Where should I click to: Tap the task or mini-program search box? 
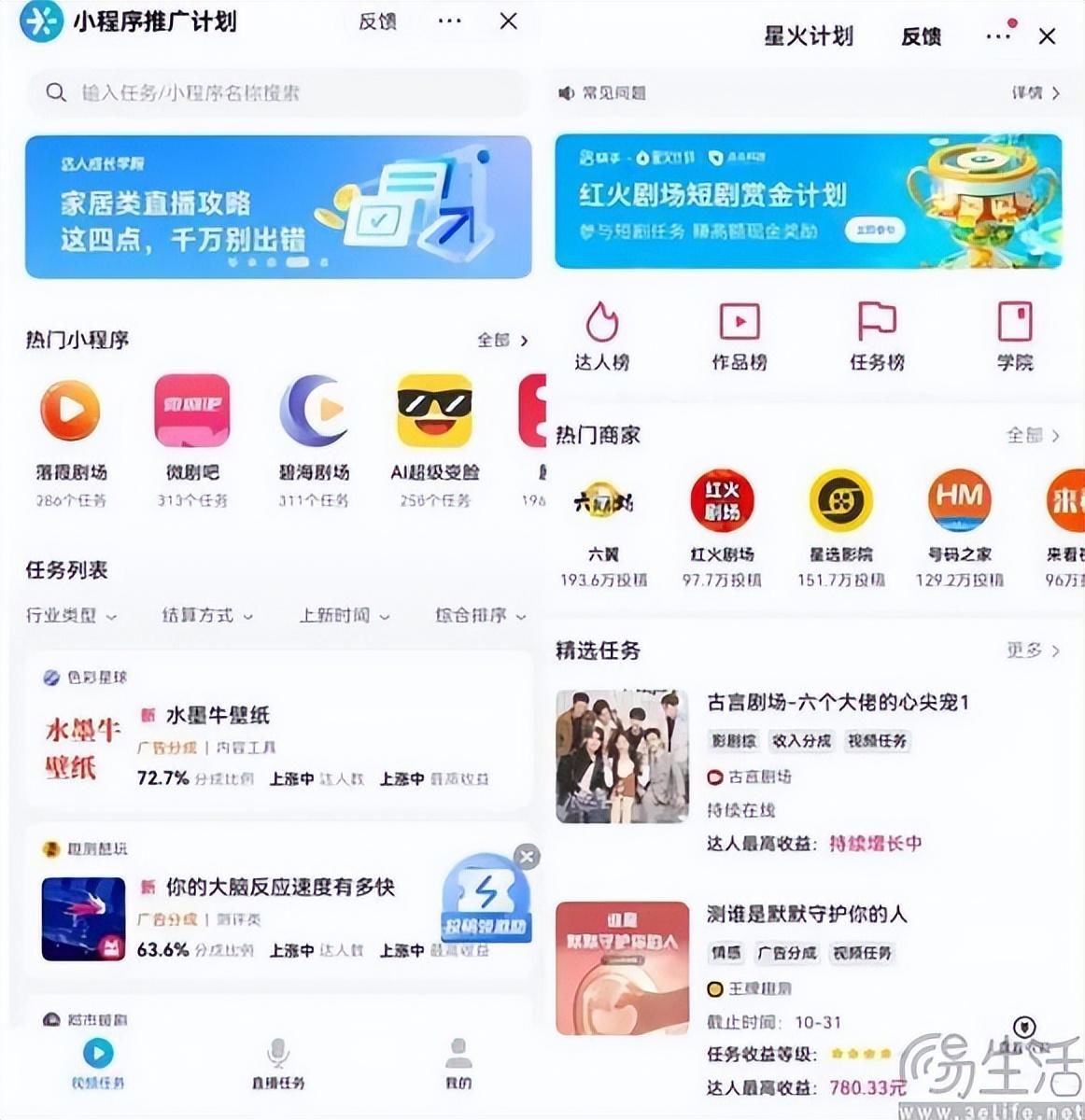pyautogui.click(x=280, y=92)
